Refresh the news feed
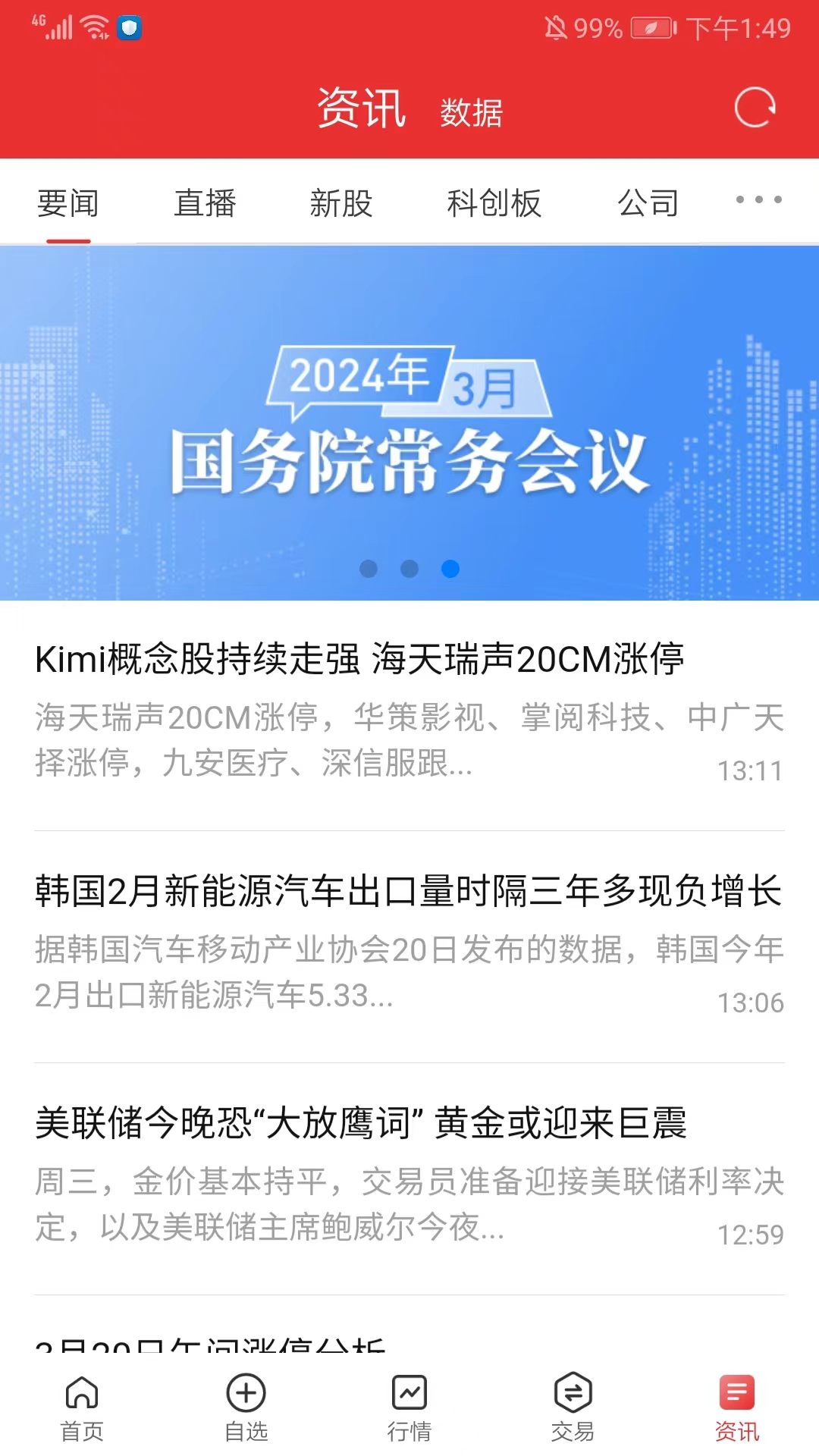 pyautogui.click(x=755, y=108)
